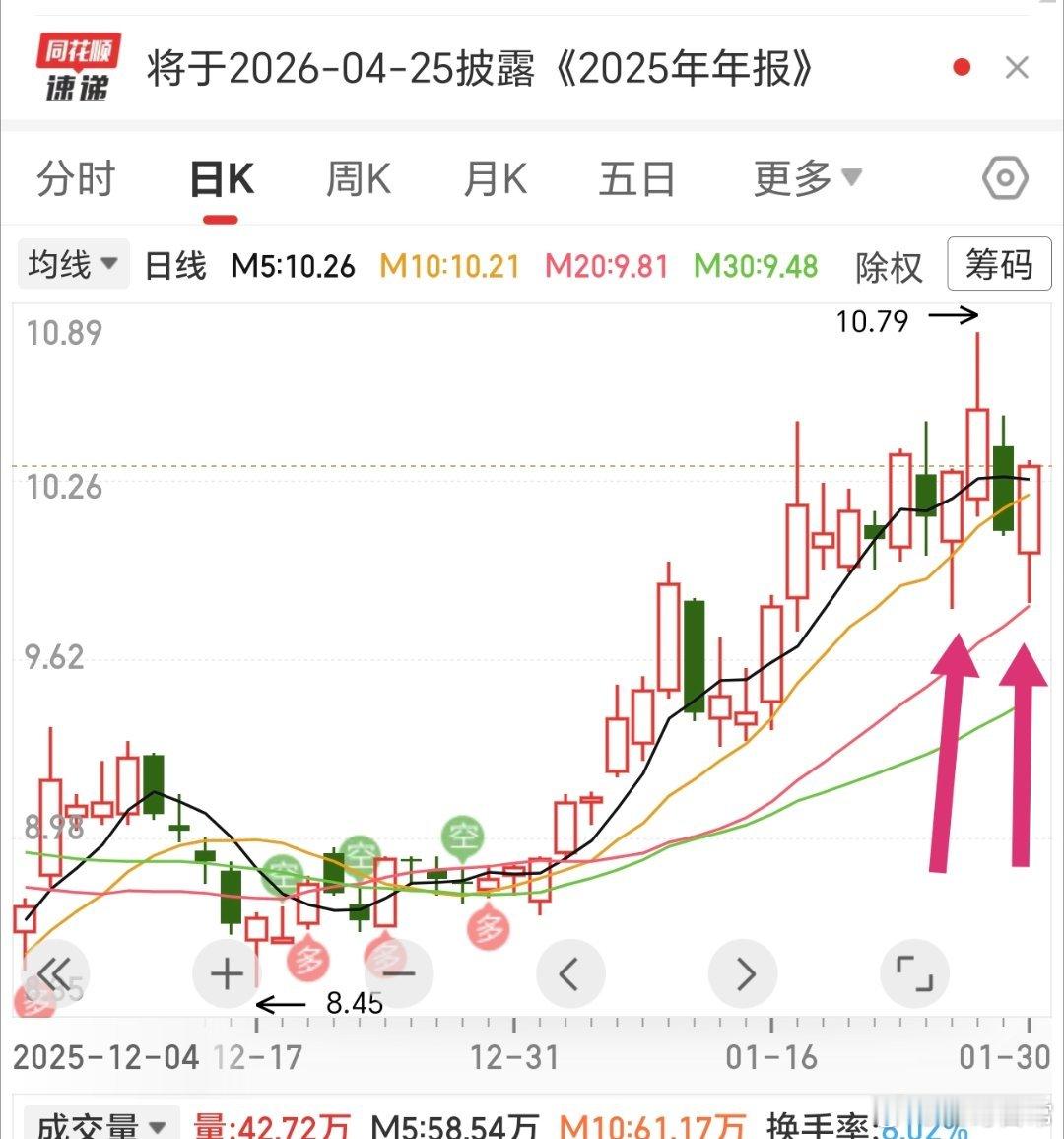The width and height of the screenshot is (1064, 1139).
Task: Open the chart settings gear icon
Action: pyautogui.click(x=1004, y=177)
